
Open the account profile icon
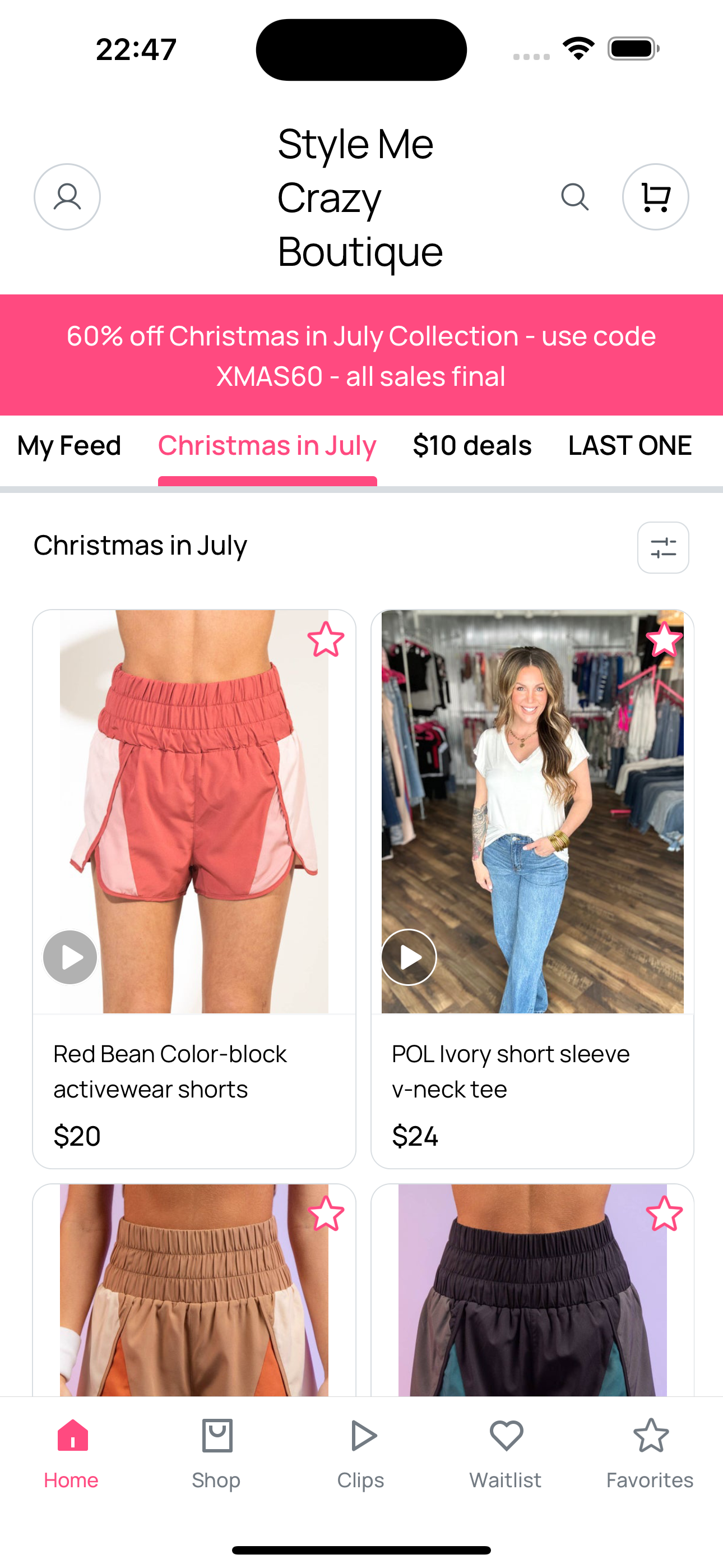67,196
